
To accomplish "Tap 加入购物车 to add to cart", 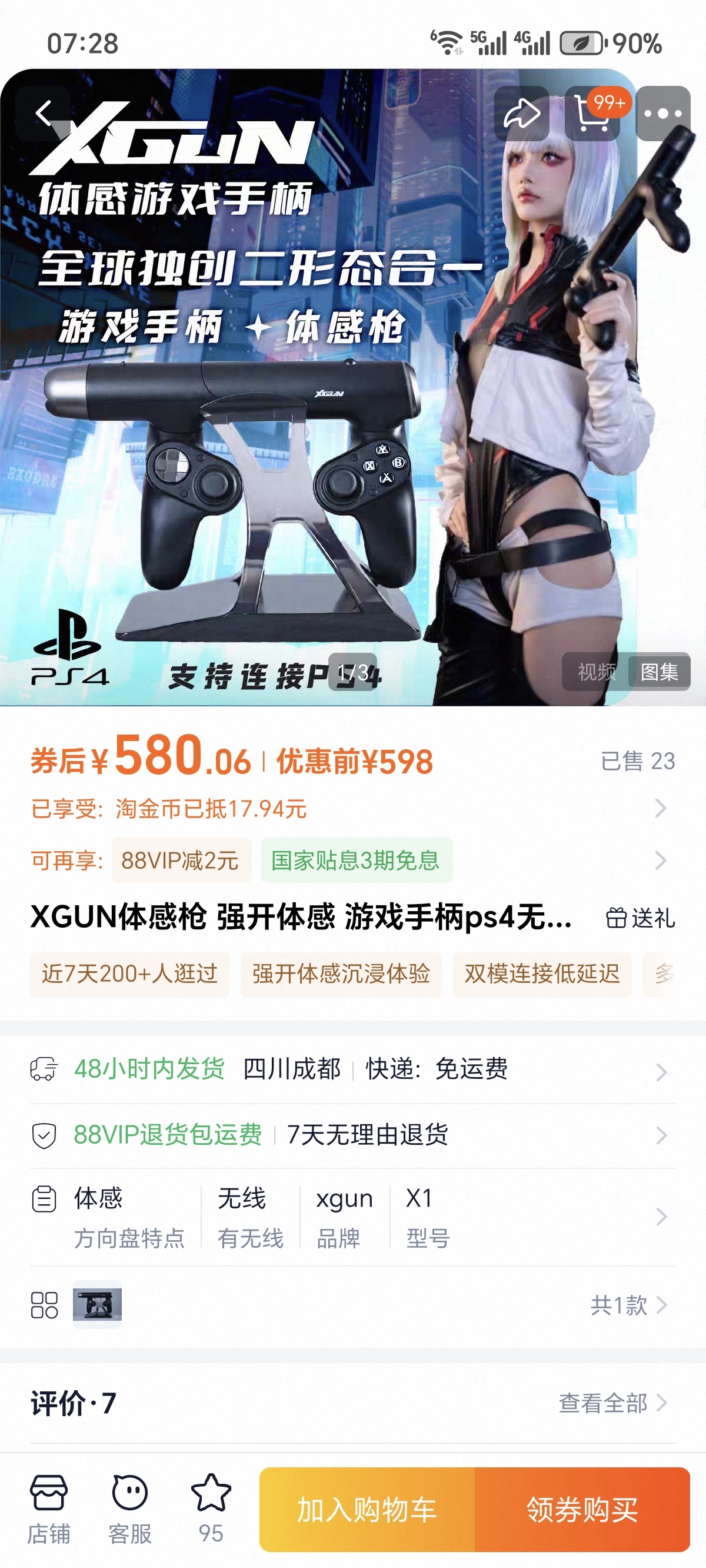I will pyautogui.click(x=367, y=1510).
